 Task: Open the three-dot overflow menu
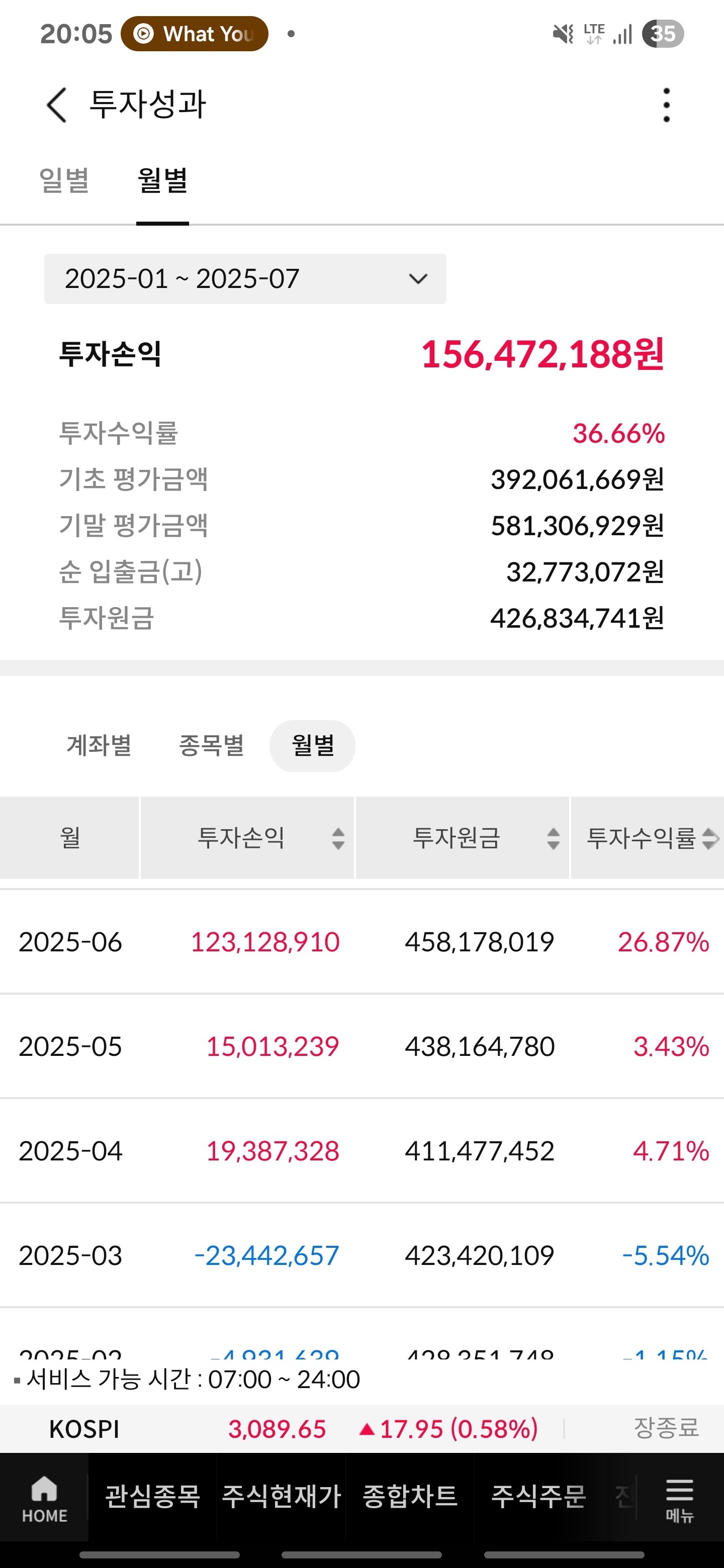[666, 105]
